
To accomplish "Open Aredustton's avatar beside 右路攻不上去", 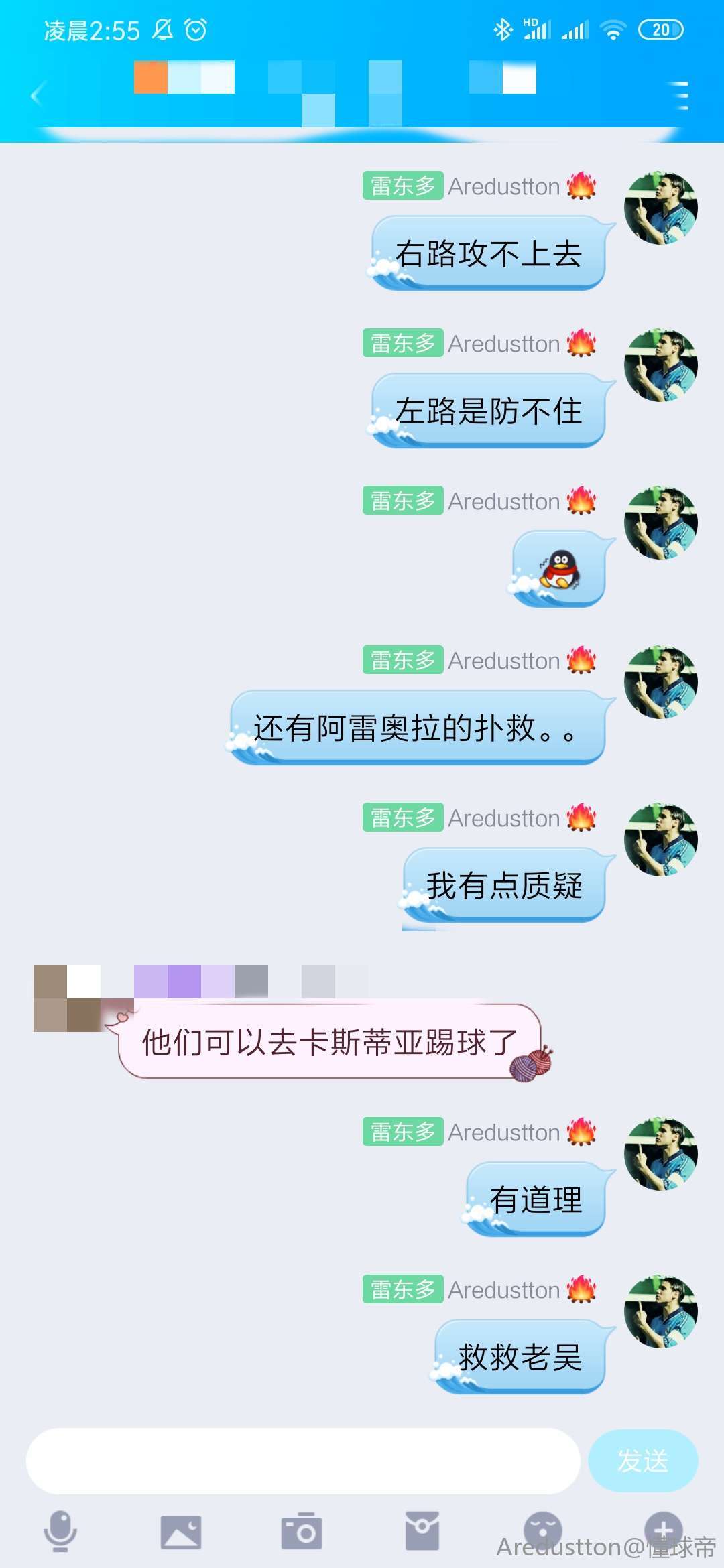I will click(660, 208).
